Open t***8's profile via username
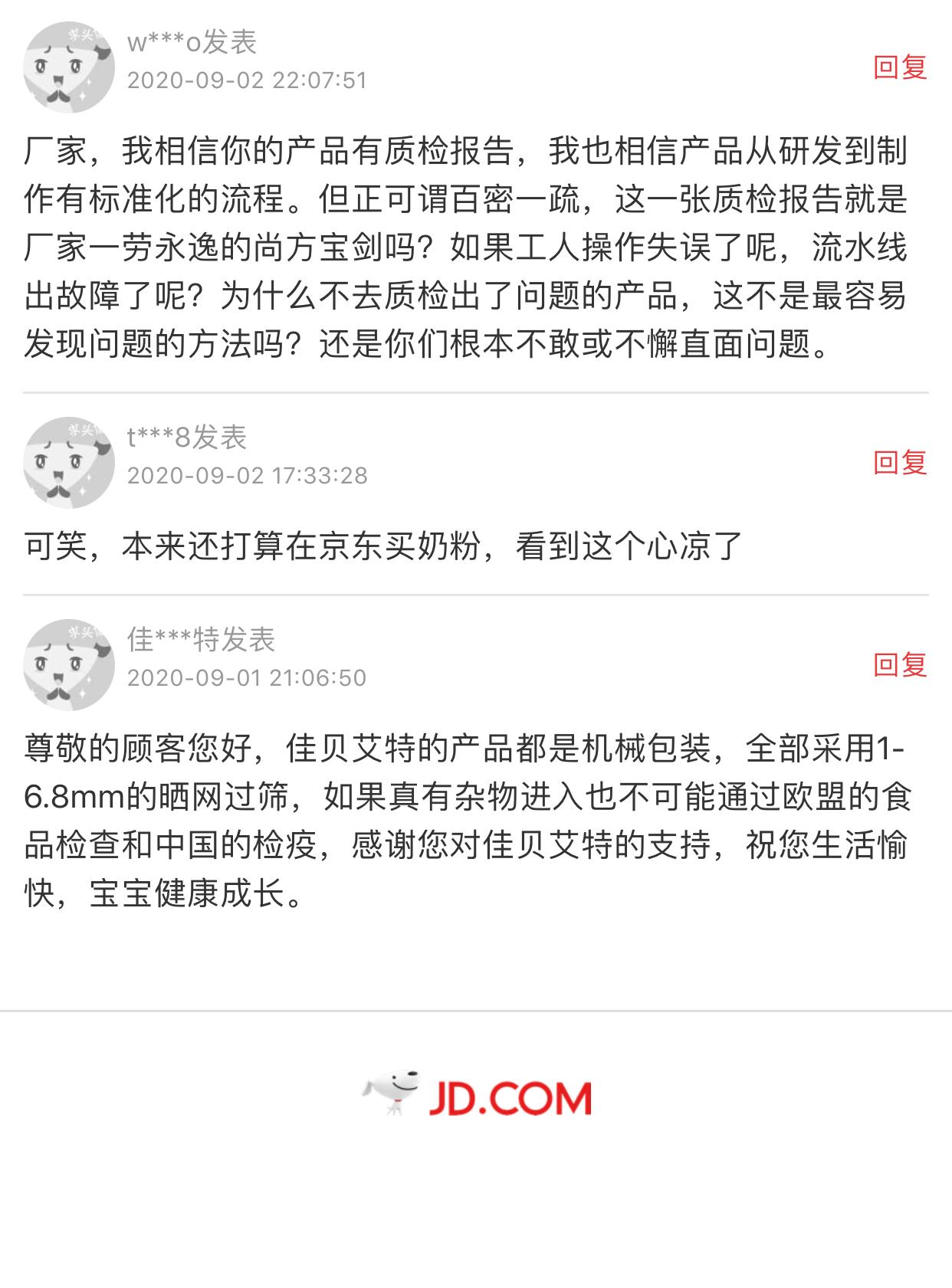The image size is (952, 1288). click(x=161, y=438)
